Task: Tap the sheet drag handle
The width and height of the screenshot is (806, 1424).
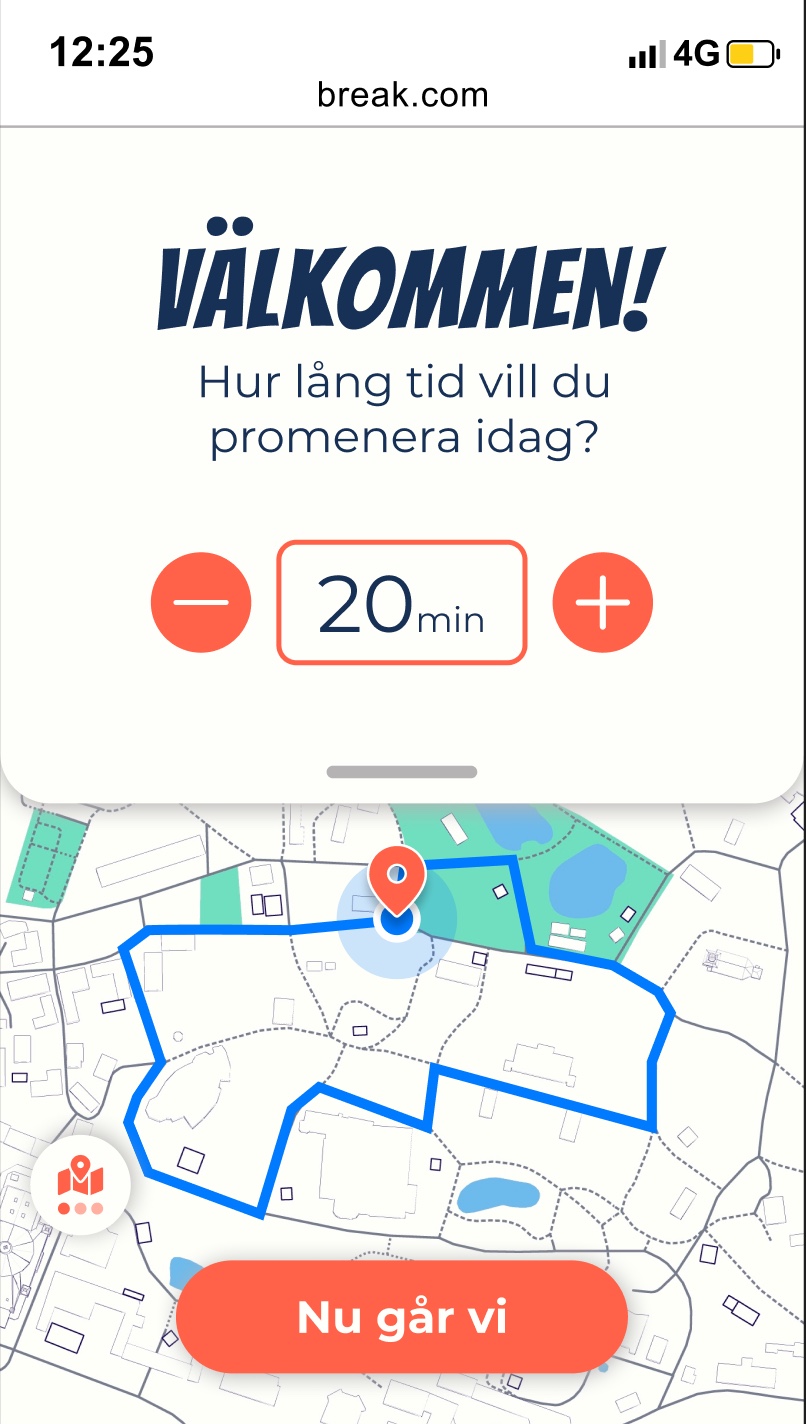Action: [x=402, y=772]
